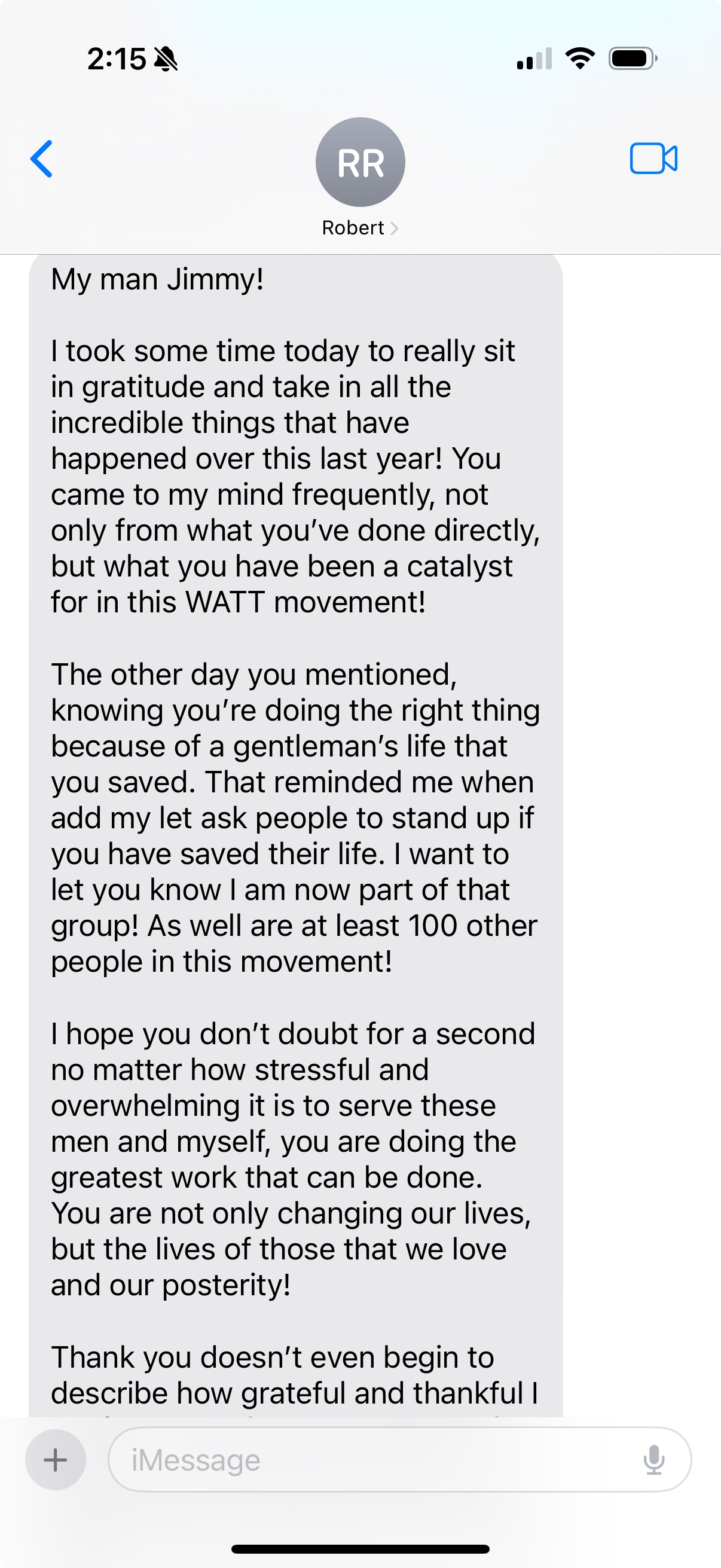Open Robert's contact details

(x=360, y=177)
